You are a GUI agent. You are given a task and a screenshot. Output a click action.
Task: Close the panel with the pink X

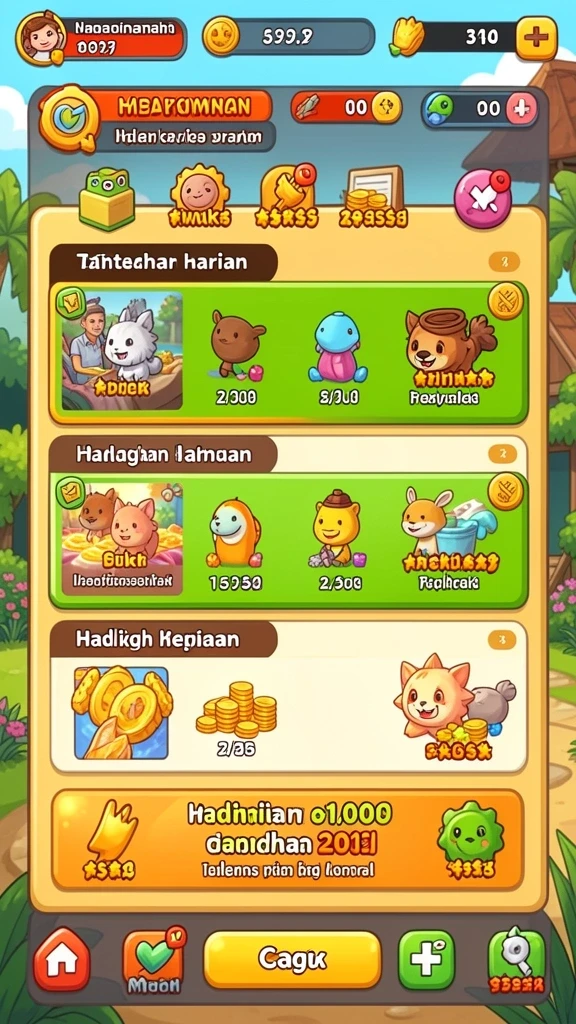click(483, 199)
